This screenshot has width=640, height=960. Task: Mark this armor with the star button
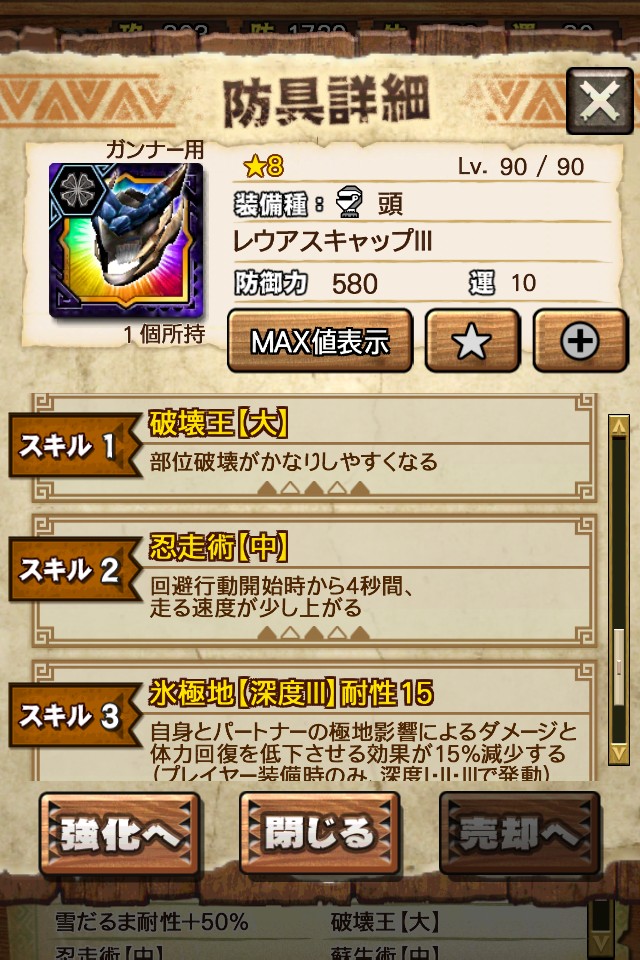click(472, 341)
